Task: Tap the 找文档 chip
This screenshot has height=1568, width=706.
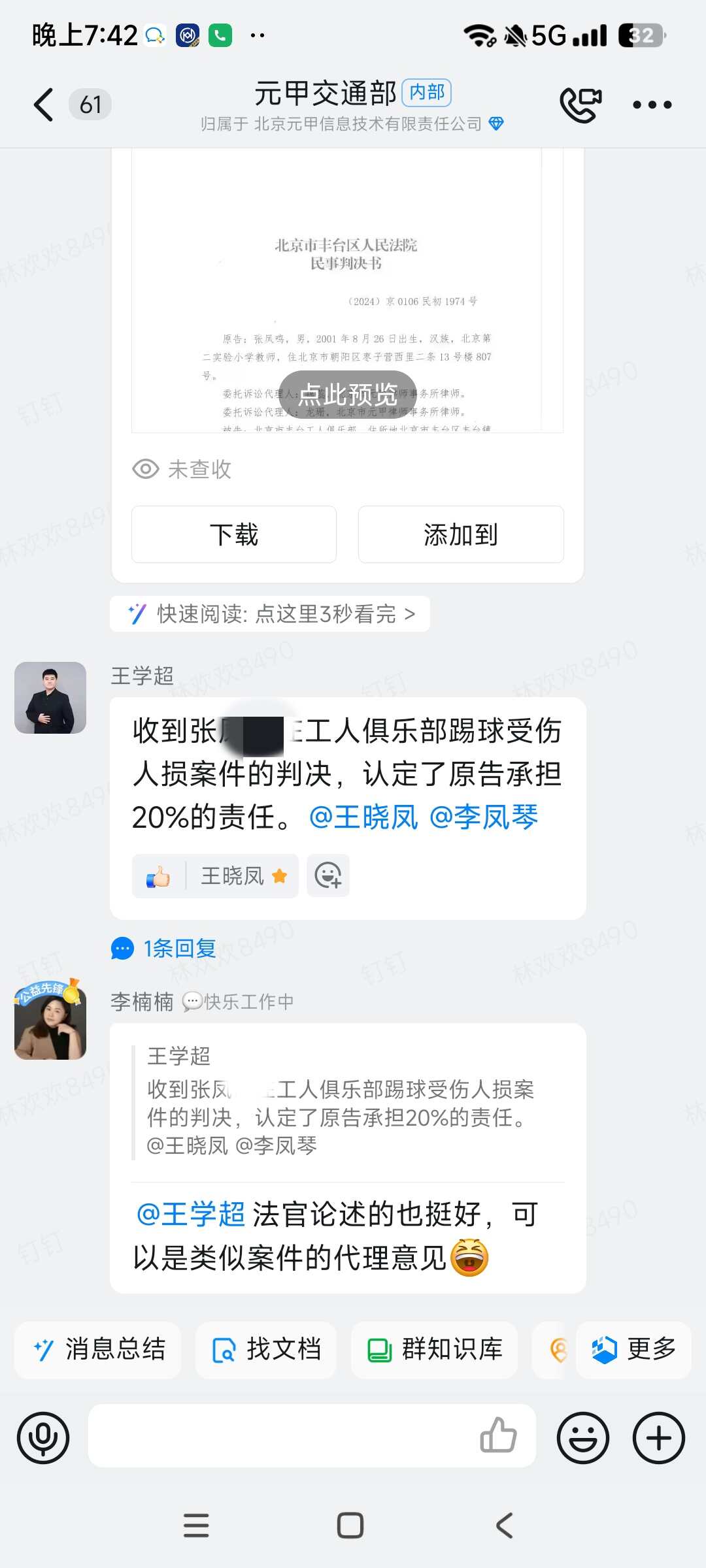Action: (266, 1350)
